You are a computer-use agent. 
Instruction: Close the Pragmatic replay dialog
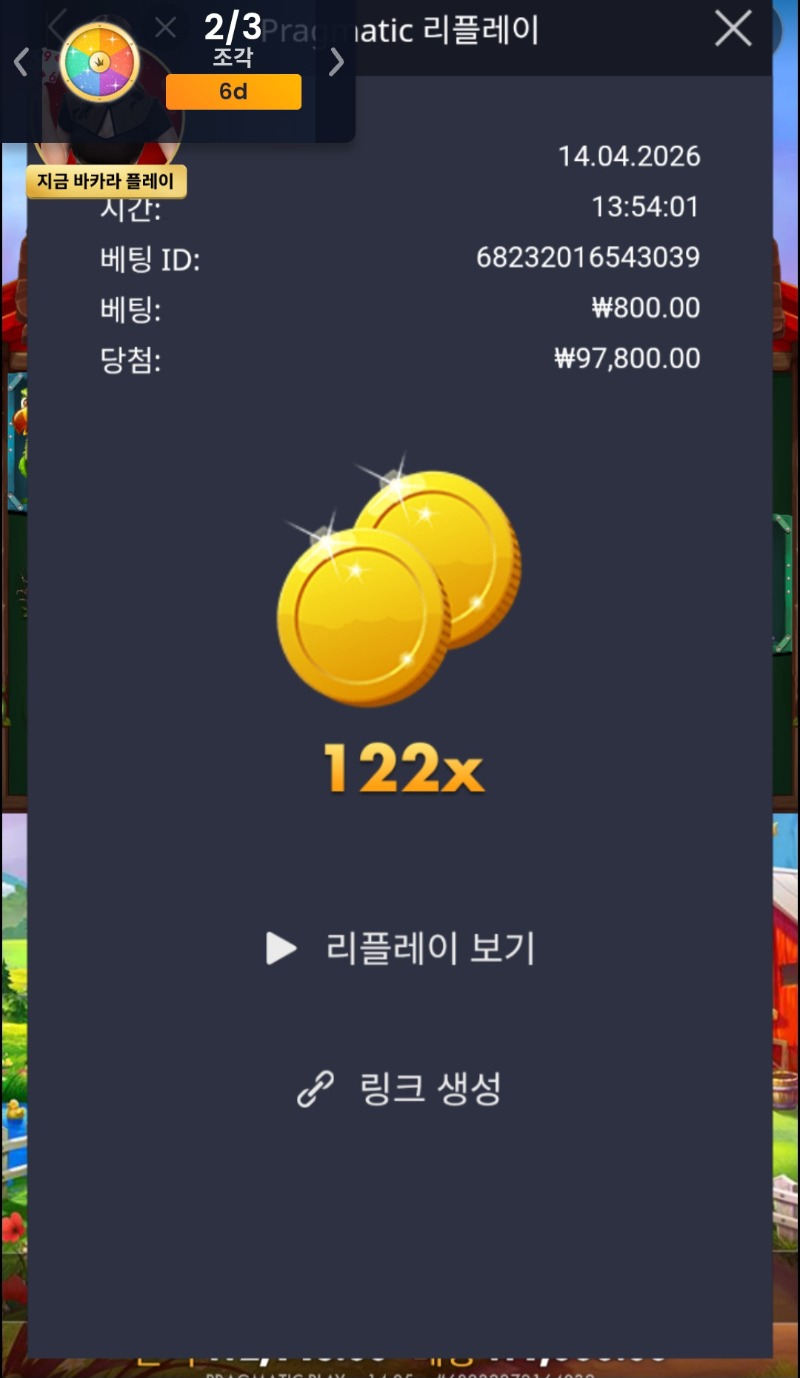click(733, 30)
